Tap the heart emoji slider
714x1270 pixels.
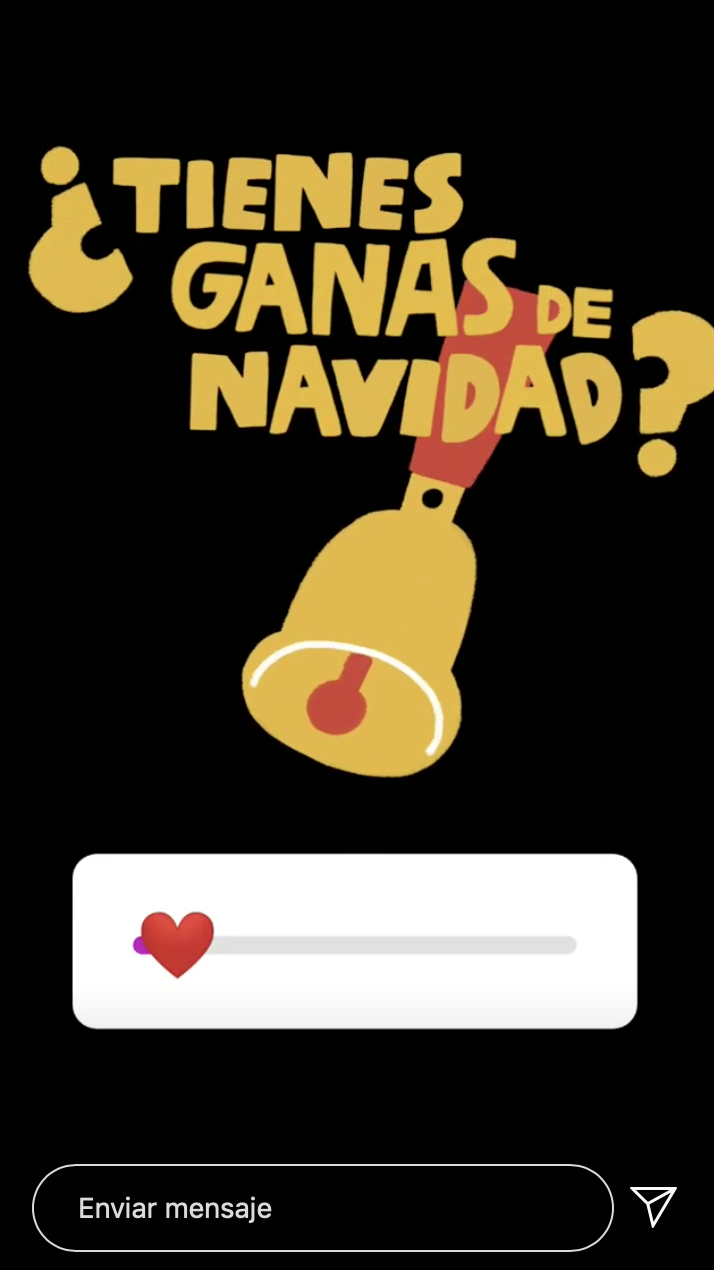(177, 944)
